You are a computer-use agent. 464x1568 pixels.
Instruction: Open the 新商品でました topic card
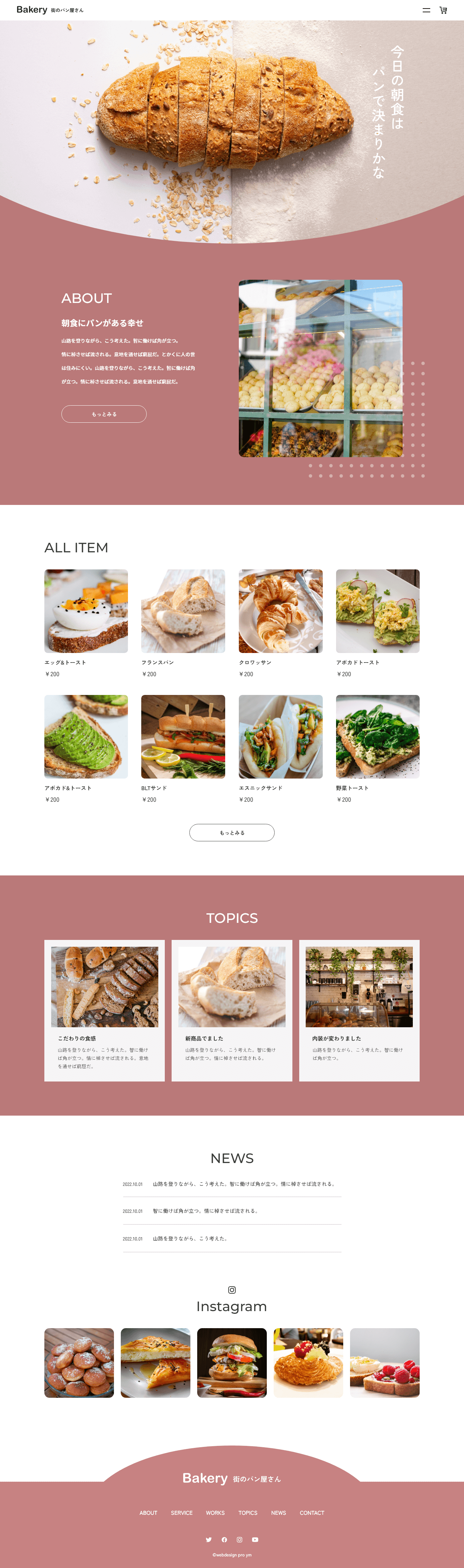[231, 1011]
